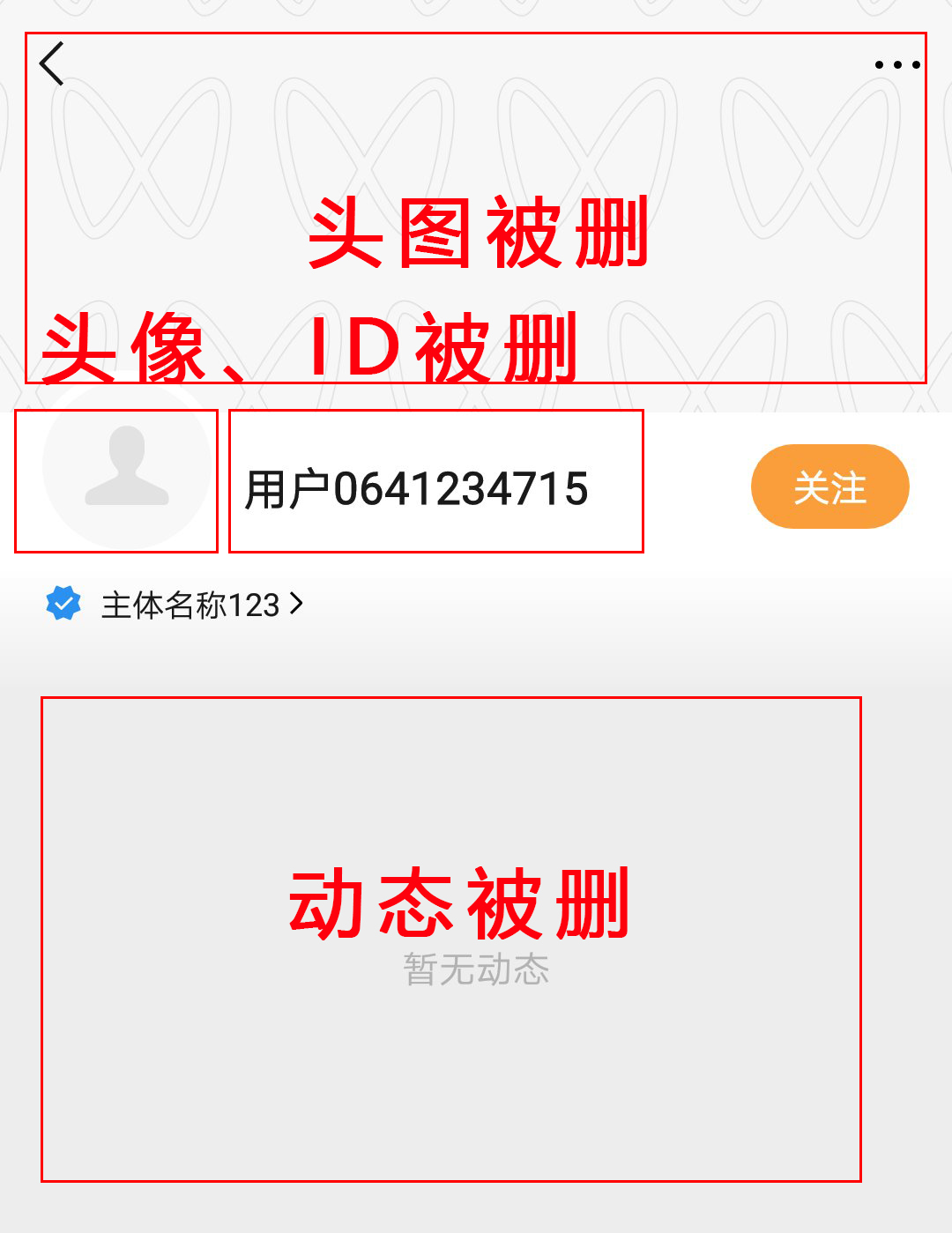Tap the verified checkmark next to 主体名称123
952x1233 pixels.
62,602
